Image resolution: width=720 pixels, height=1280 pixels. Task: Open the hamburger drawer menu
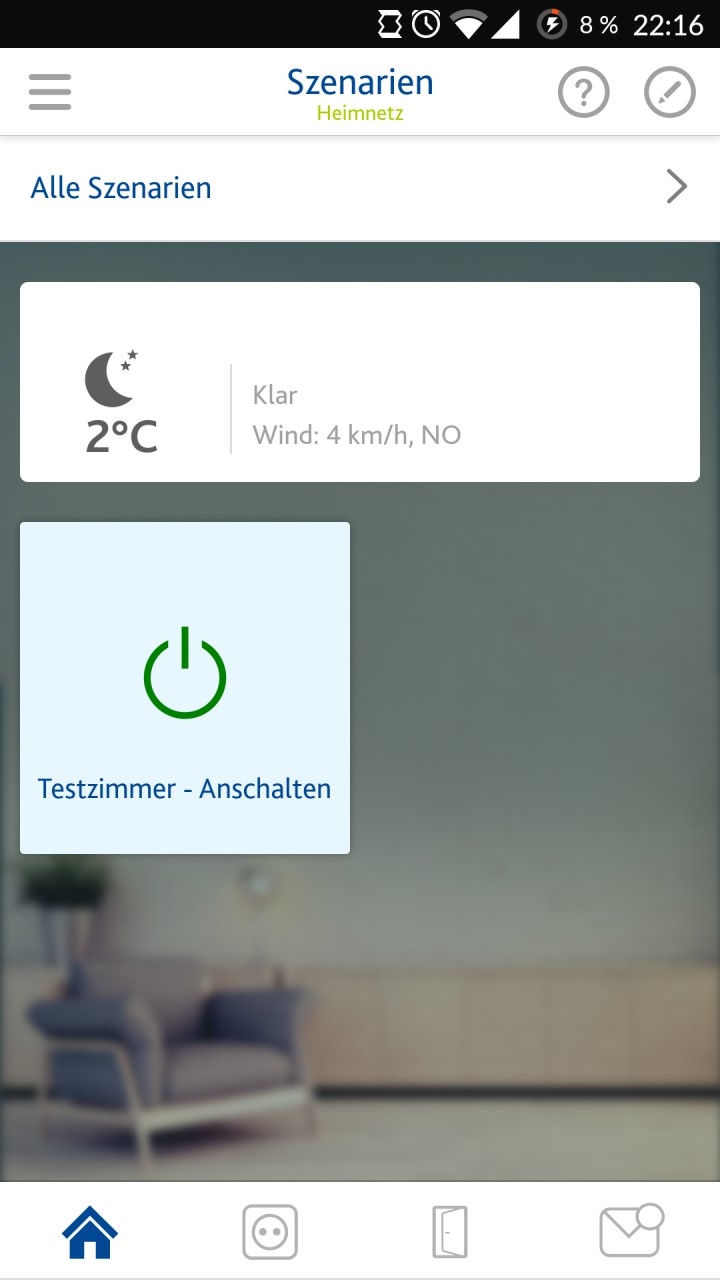click(x=50, y=93)
